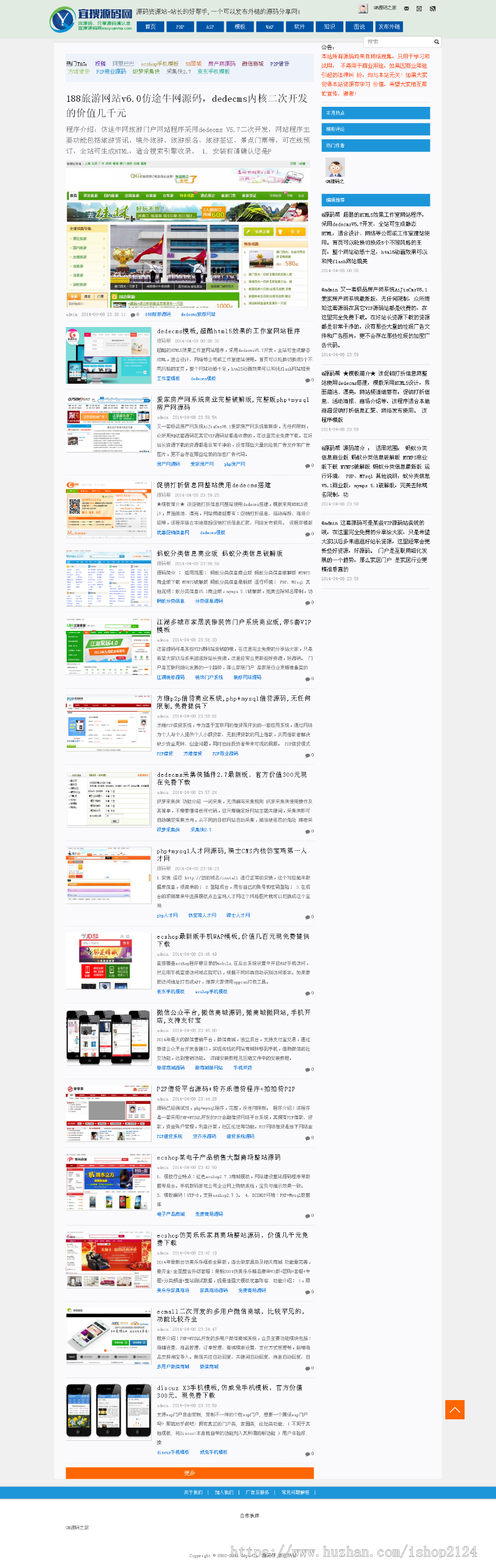The height and width of the screenshot is (1568, 496).
Task: Switch to the PHP category tab
Action: [180, 27]
